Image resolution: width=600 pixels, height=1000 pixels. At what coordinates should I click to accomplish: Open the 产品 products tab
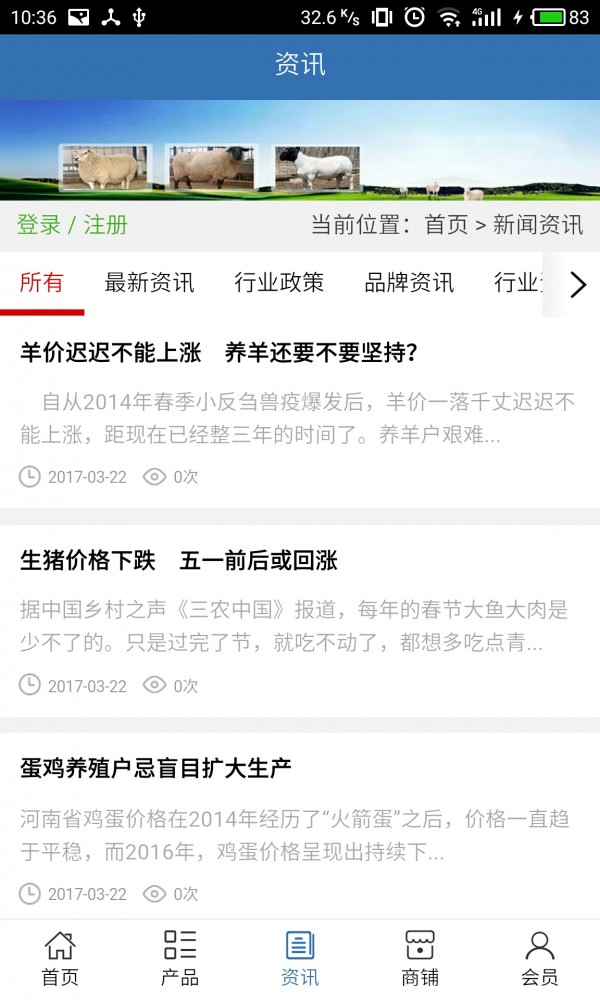[180, 958]
